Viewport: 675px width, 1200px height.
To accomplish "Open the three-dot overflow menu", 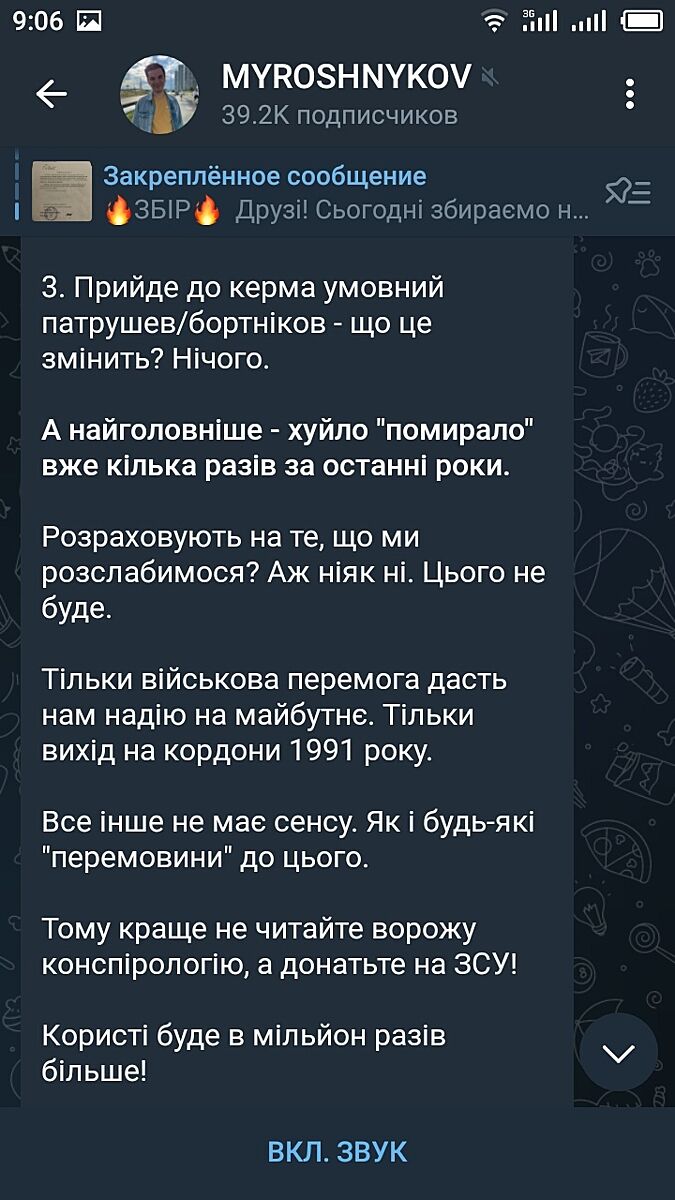I will pos(629,94).
